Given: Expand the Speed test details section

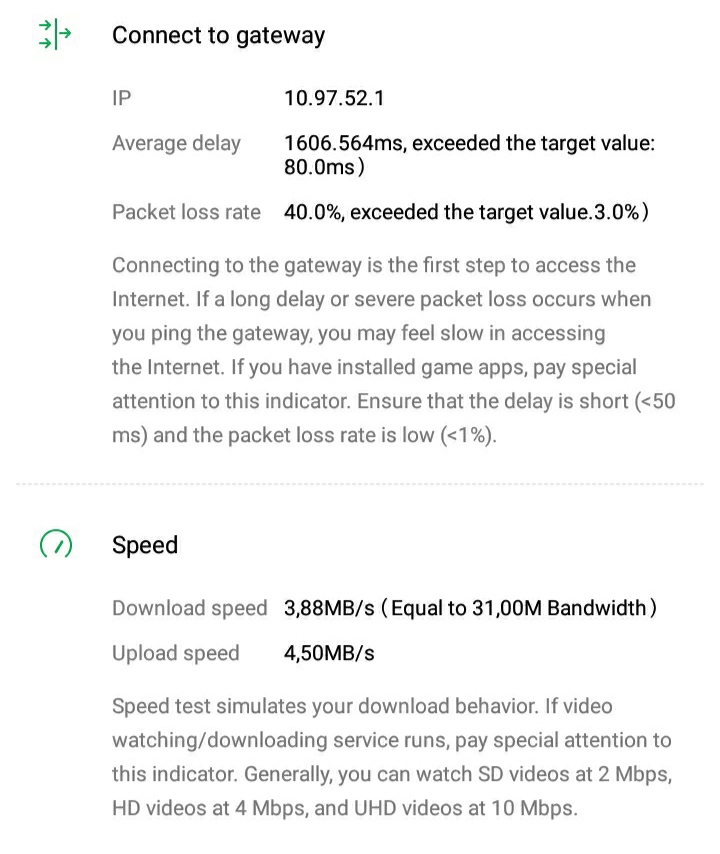Looking at the screenshot, I should [x=145, y=545].
